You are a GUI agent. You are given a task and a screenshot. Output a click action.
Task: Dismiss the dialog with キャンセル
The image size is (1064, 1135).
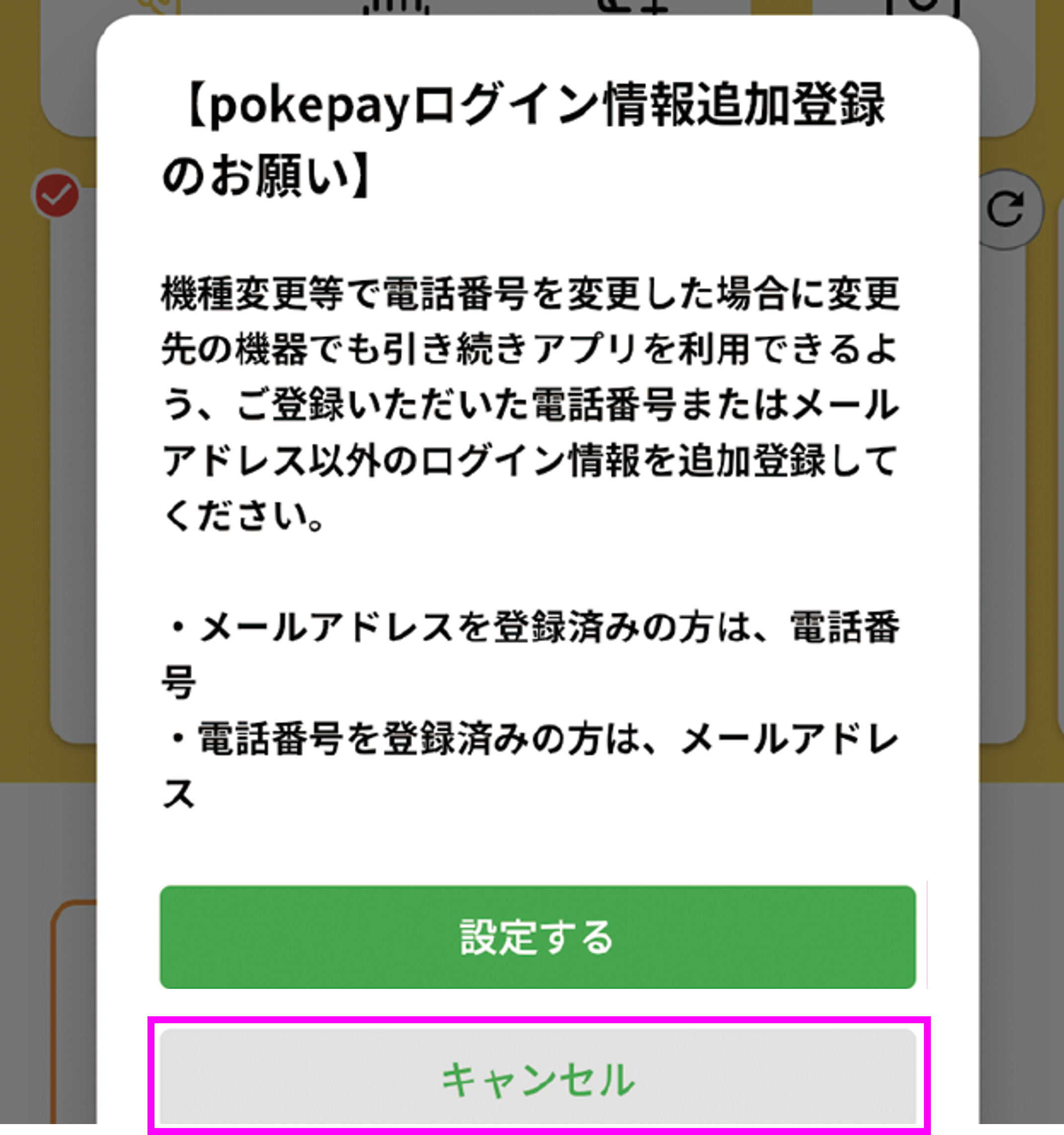pyautogui.click(x=537, y=1078)
